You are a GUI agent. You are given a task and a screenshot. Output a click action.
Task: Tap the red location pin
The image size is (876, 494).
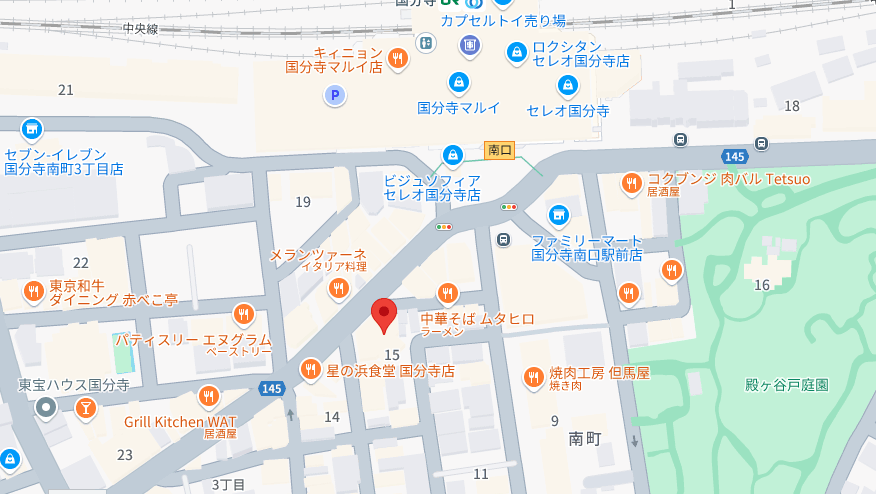click(384, 315)
